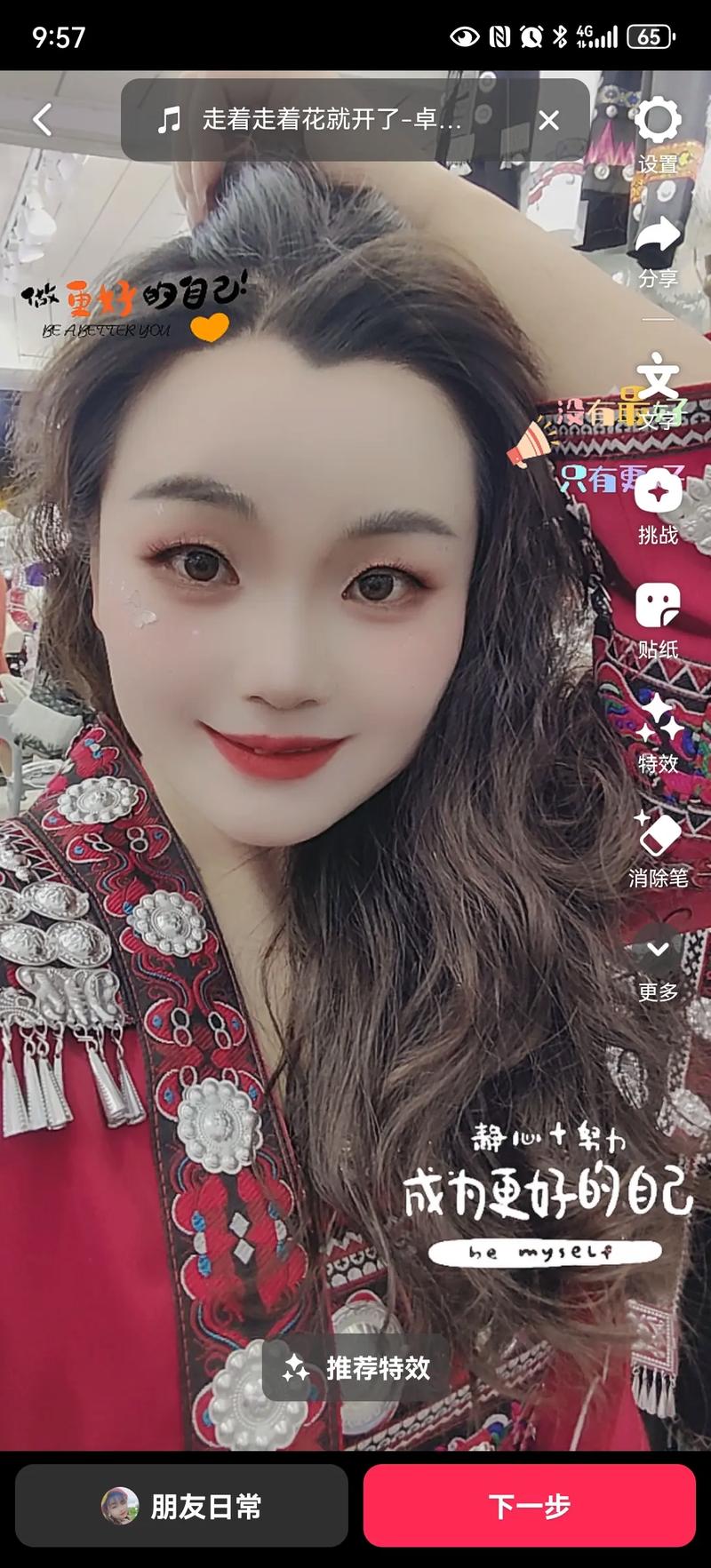The height and width of the screenshot is (1568, 711).
Task: Remove the selected music track
Action: (549, 120)
